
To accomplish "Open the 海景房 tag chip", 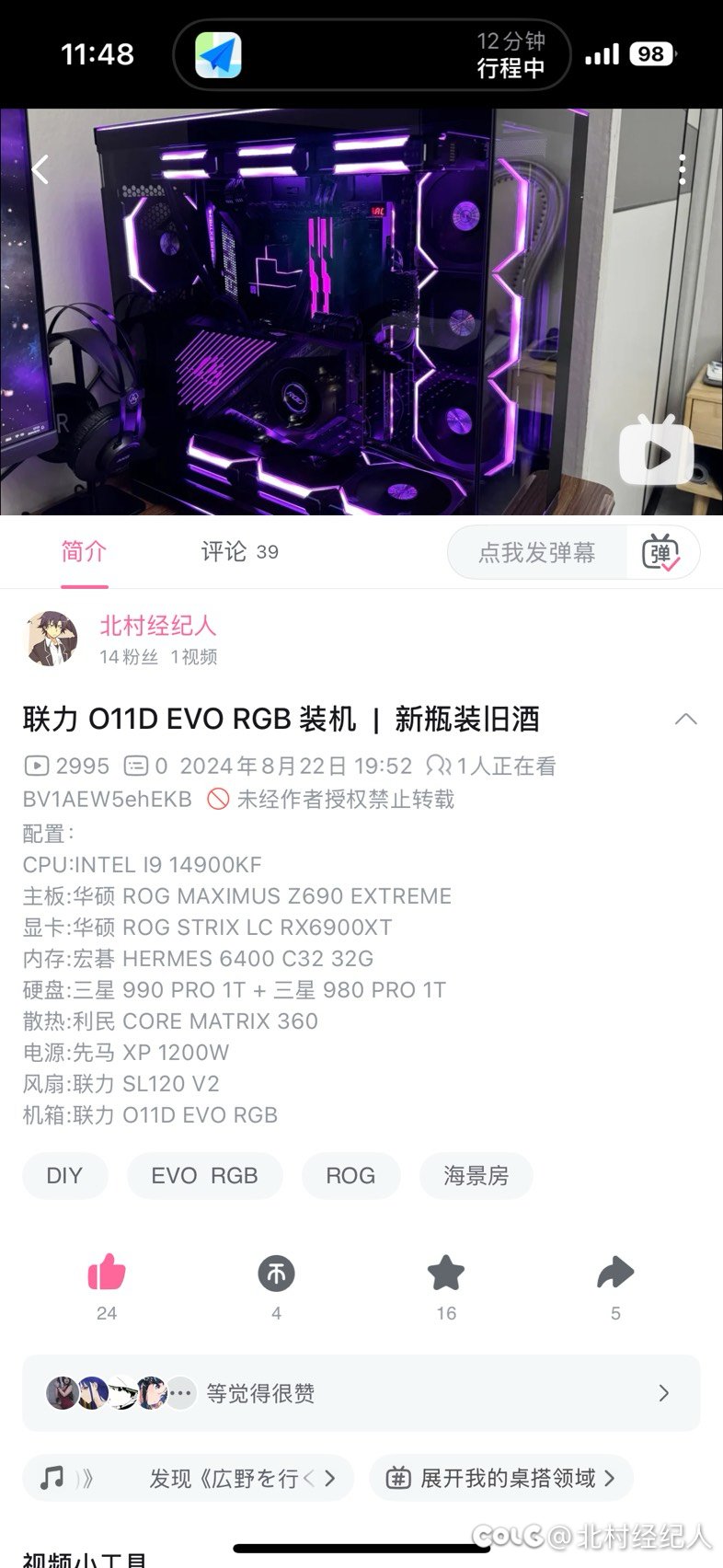I will [x=476, y=1176].
